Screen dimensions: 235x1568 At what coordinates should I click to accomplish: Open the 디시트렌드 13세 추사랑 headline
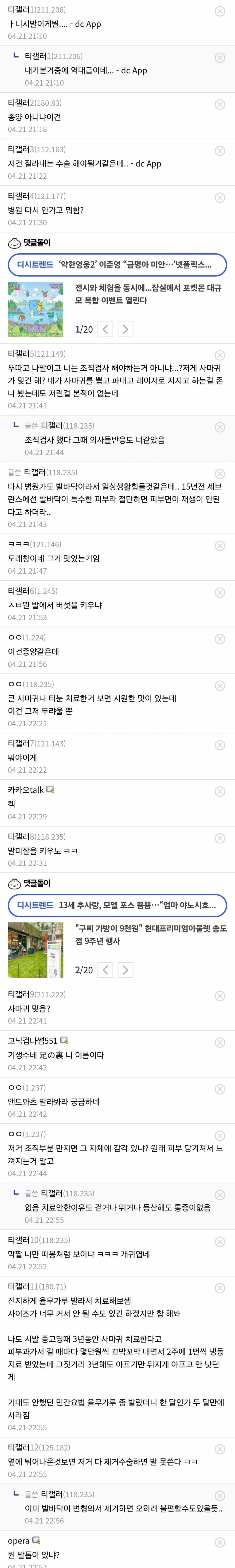click(117, 905)
